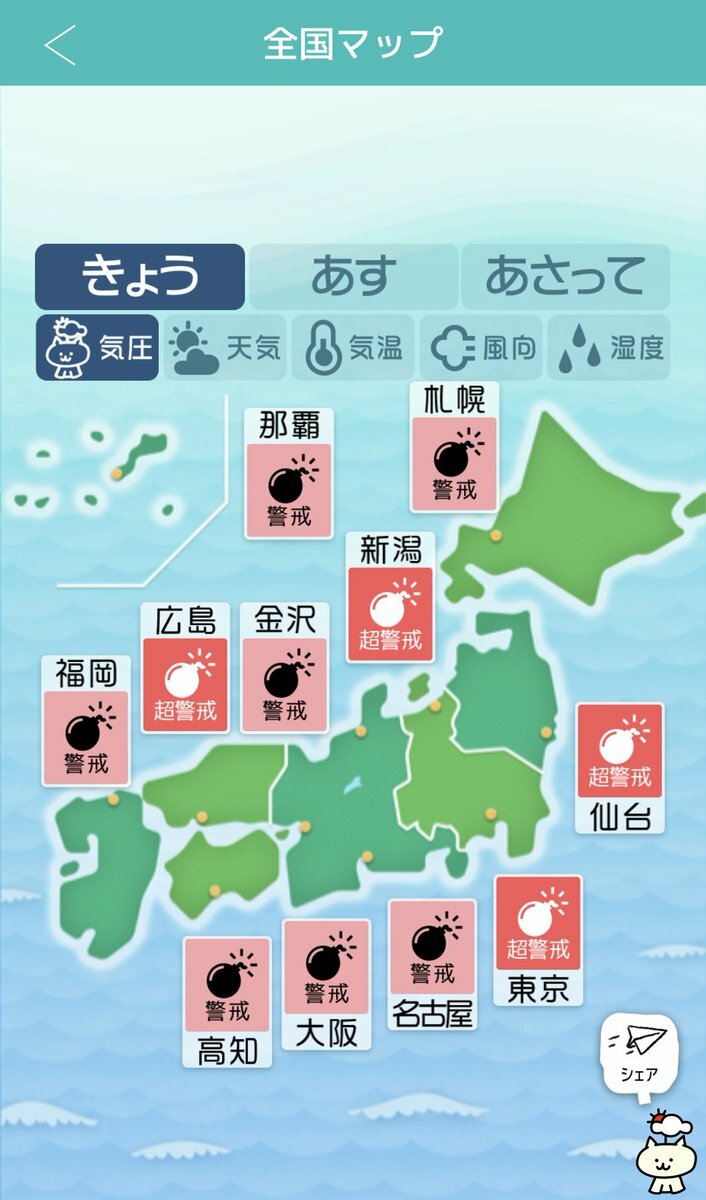Open the 金沢 pressure card
This screenshot has width=706, height=1200.
(x=285, y=683)
